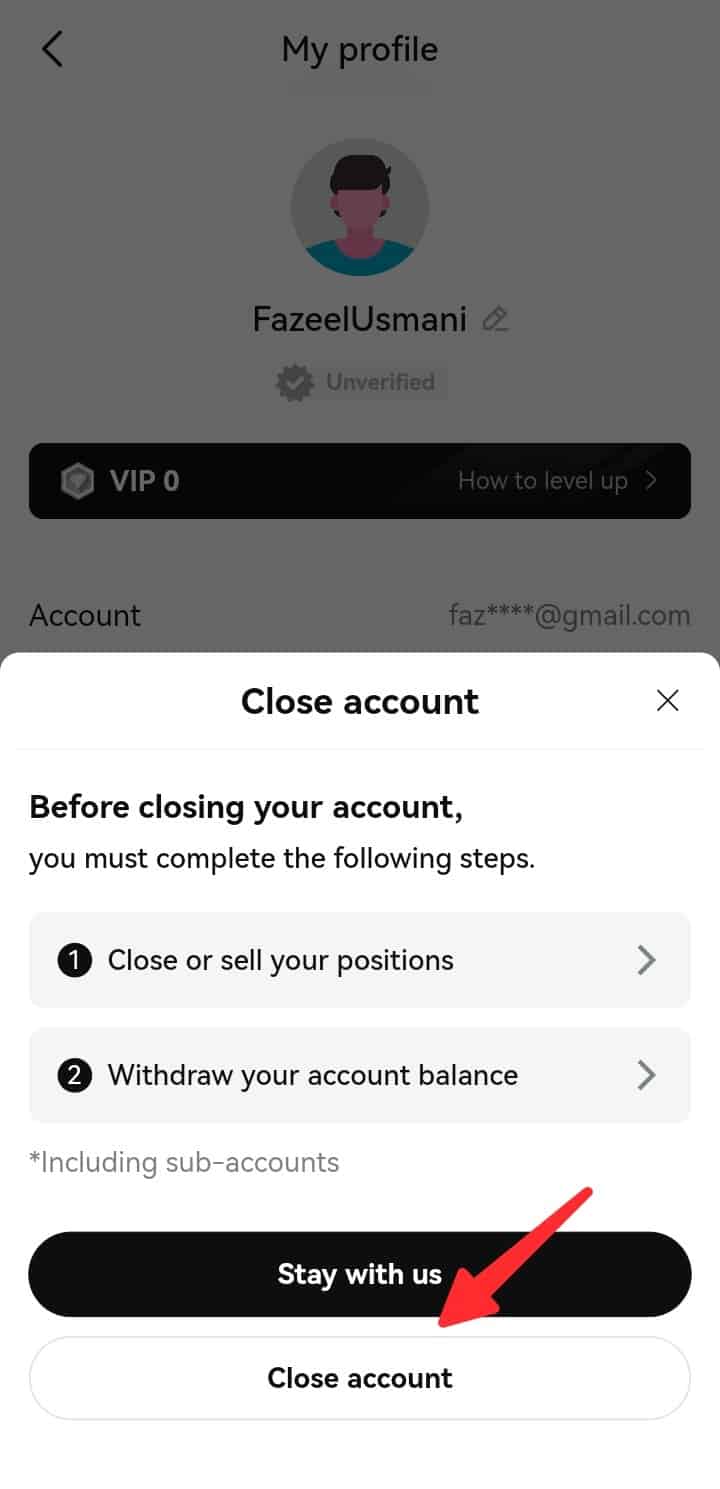
Task: Confirm with the Close account button
Action: [x=360, y=1378]
